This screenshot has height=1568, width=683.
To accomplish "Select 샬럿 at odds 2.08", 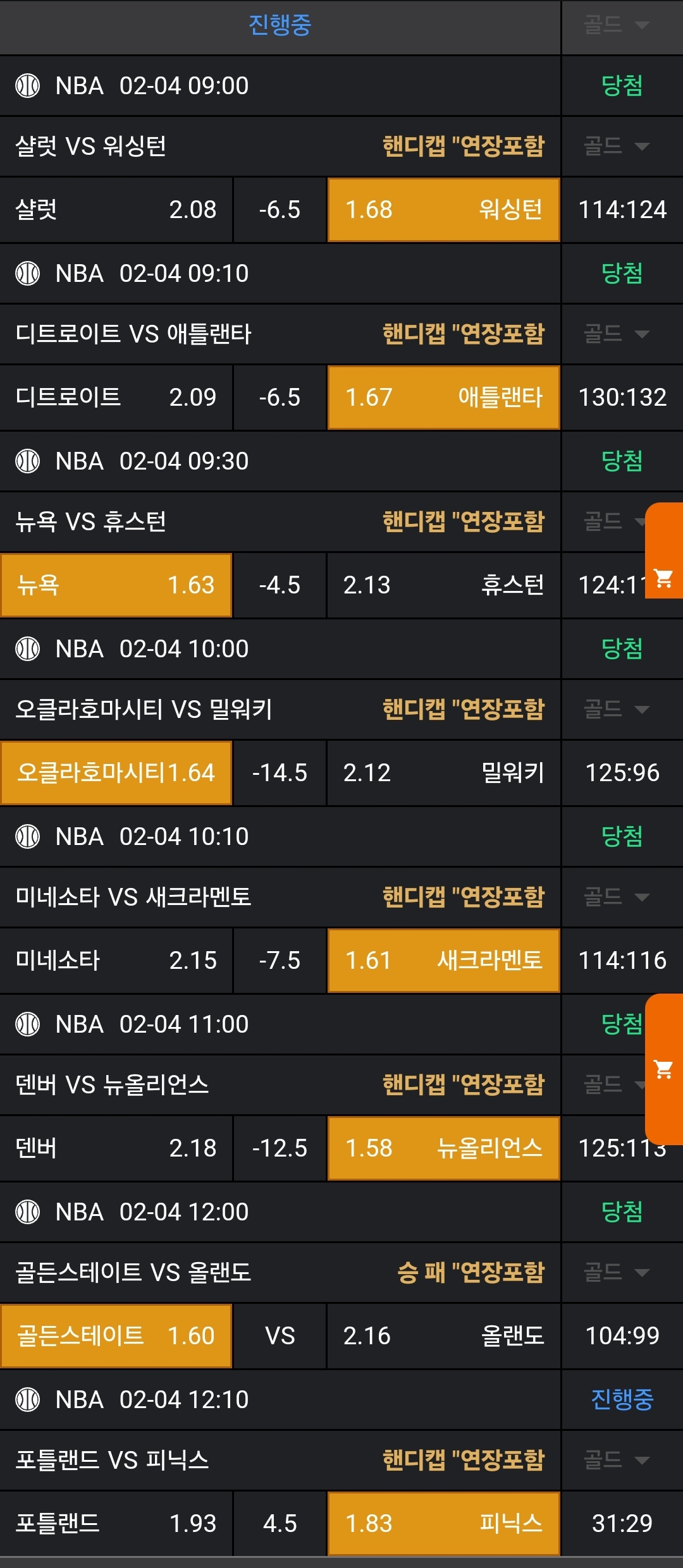I will click(116, 209).
